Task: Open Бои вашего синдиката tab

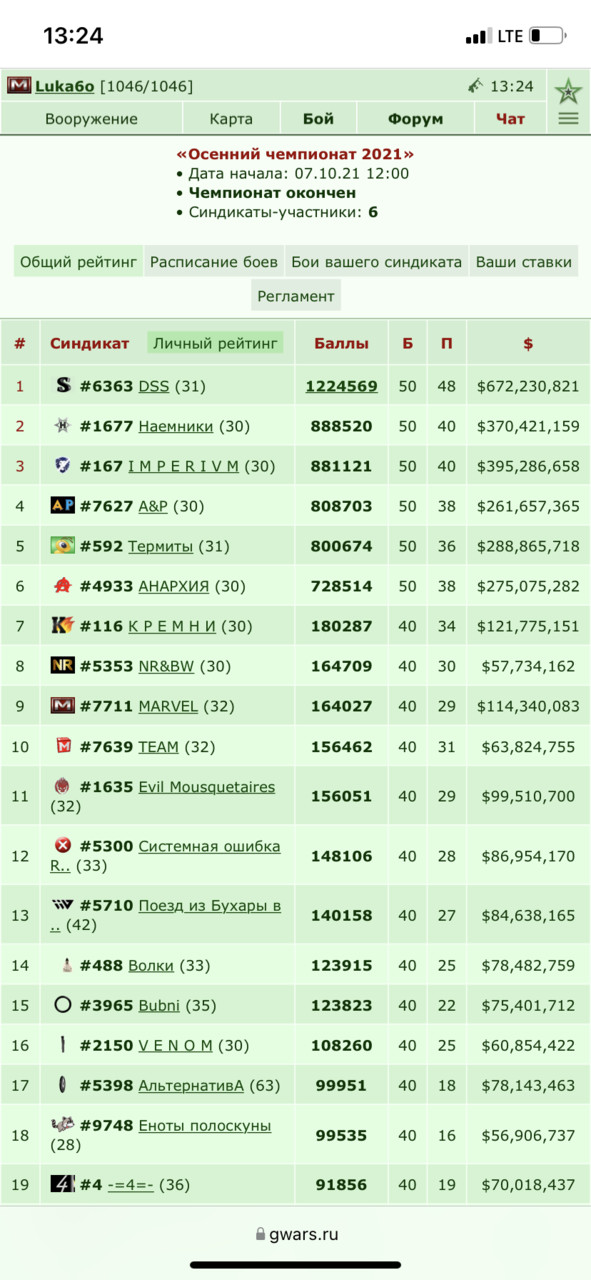Action: pos(376,262)
